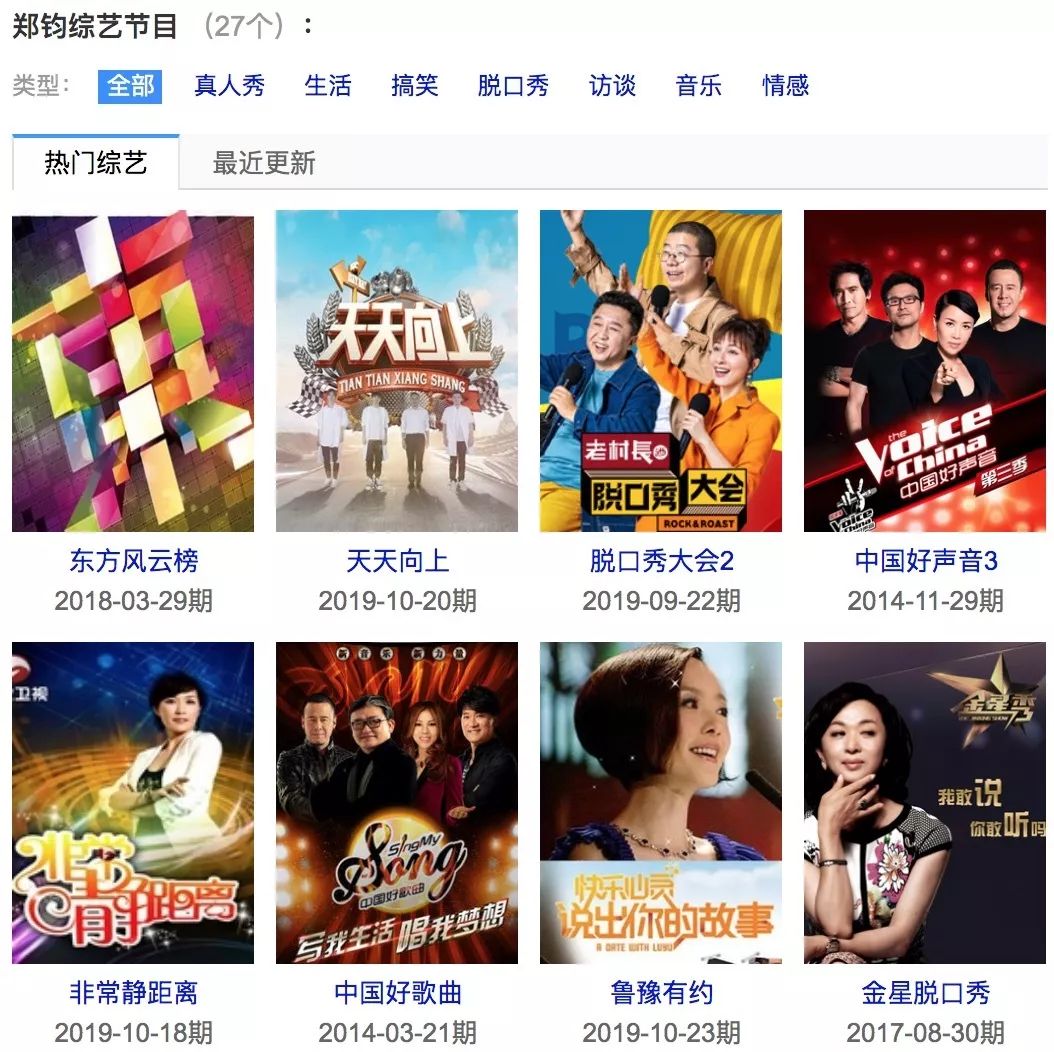Image resolution: width=1054 pixels, height=1052 pixels.
Task: Open the 中国好声音3 show poster
Action: point(925,371)
